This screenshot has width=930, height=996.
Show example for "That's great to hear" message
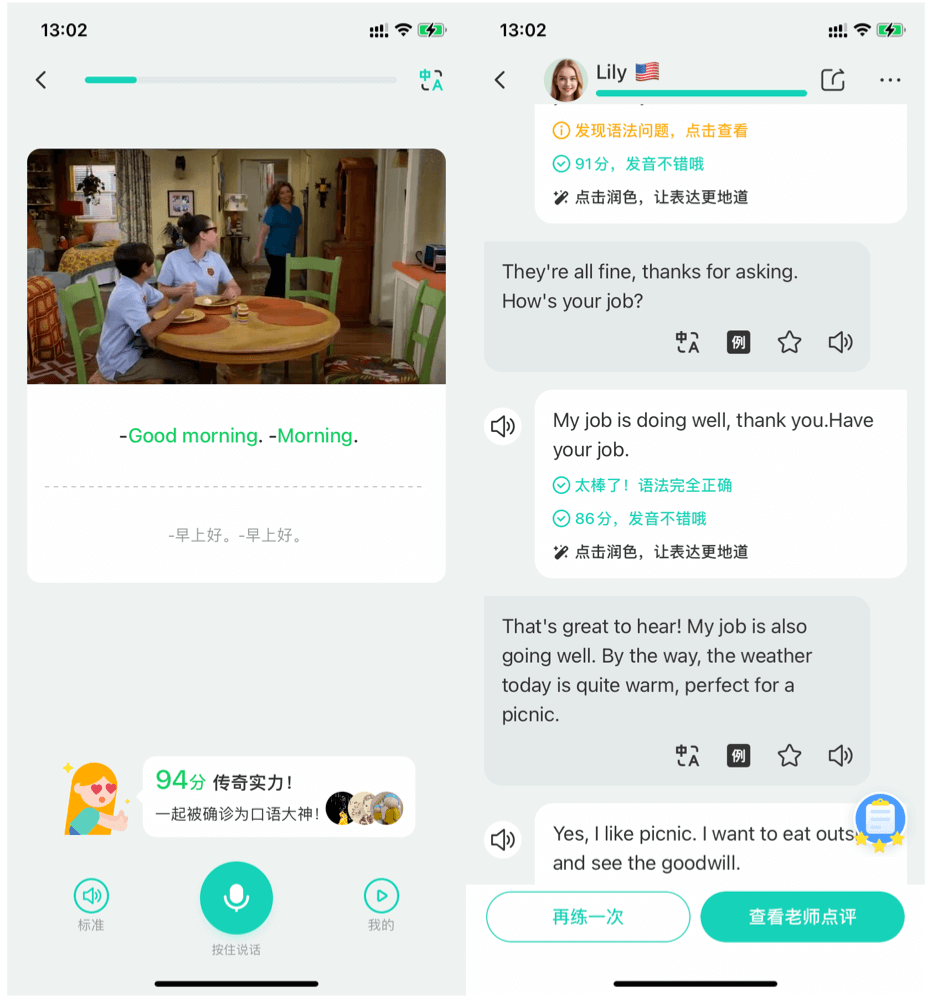(738, 755)
